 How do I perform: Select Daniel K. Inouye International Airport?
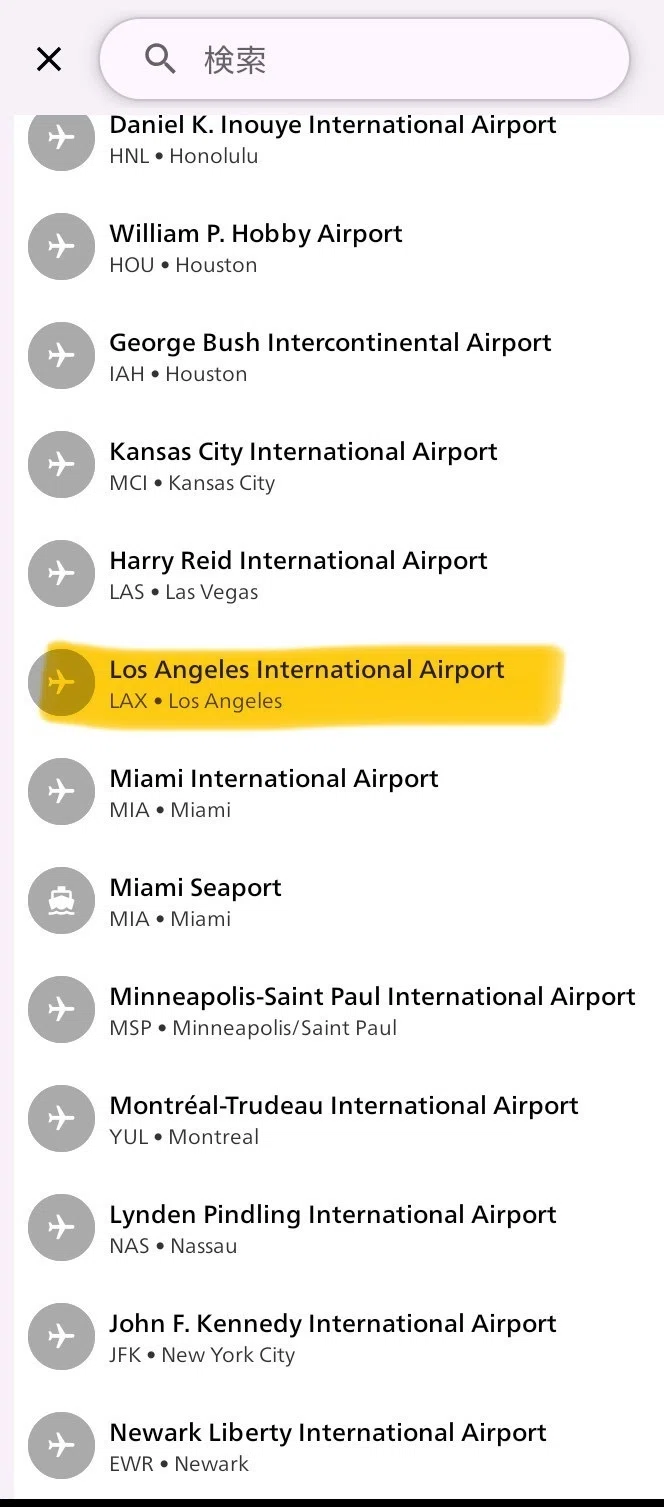[339, 139]
